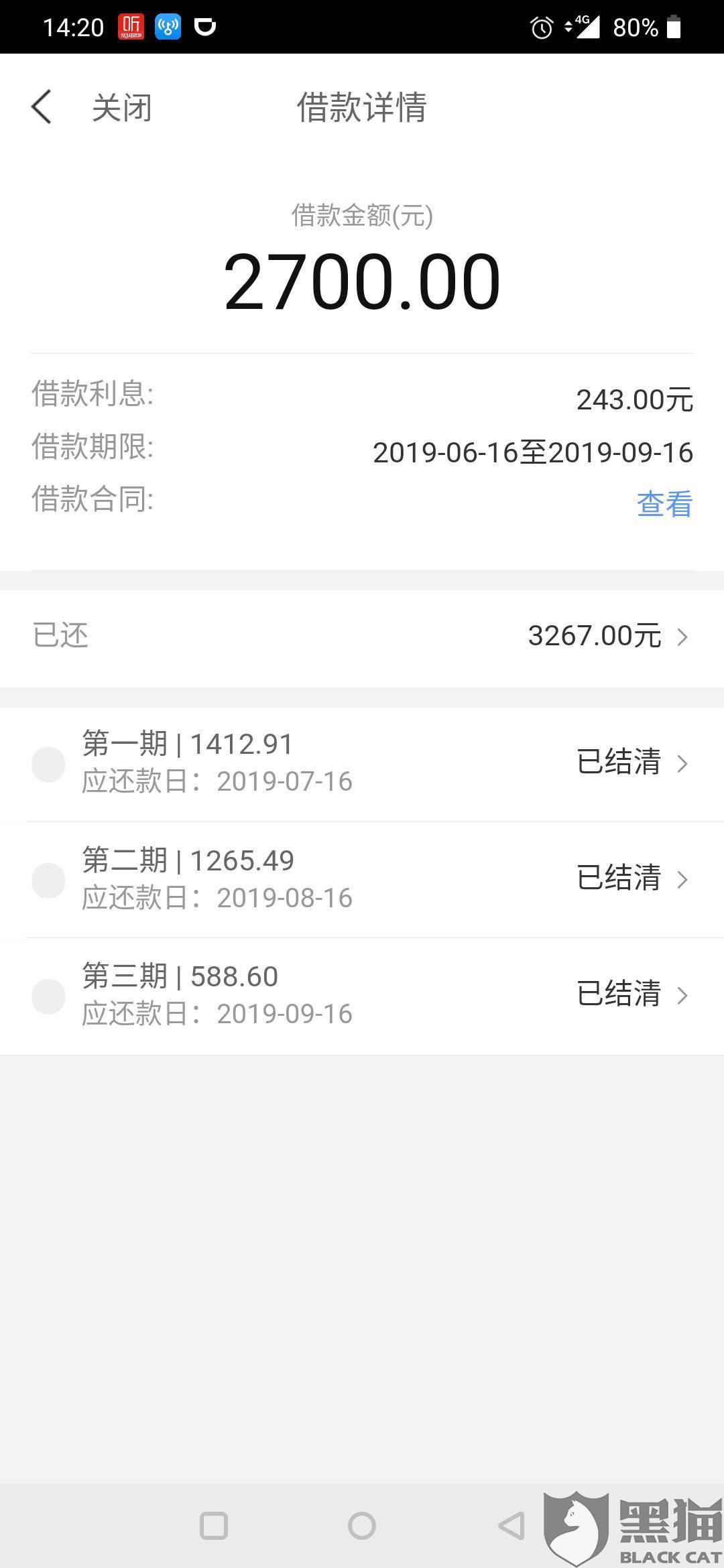Open 查看 to view the loan contract
The height and width of the screenshot is (1568, 724).
(x=664, y=504)
